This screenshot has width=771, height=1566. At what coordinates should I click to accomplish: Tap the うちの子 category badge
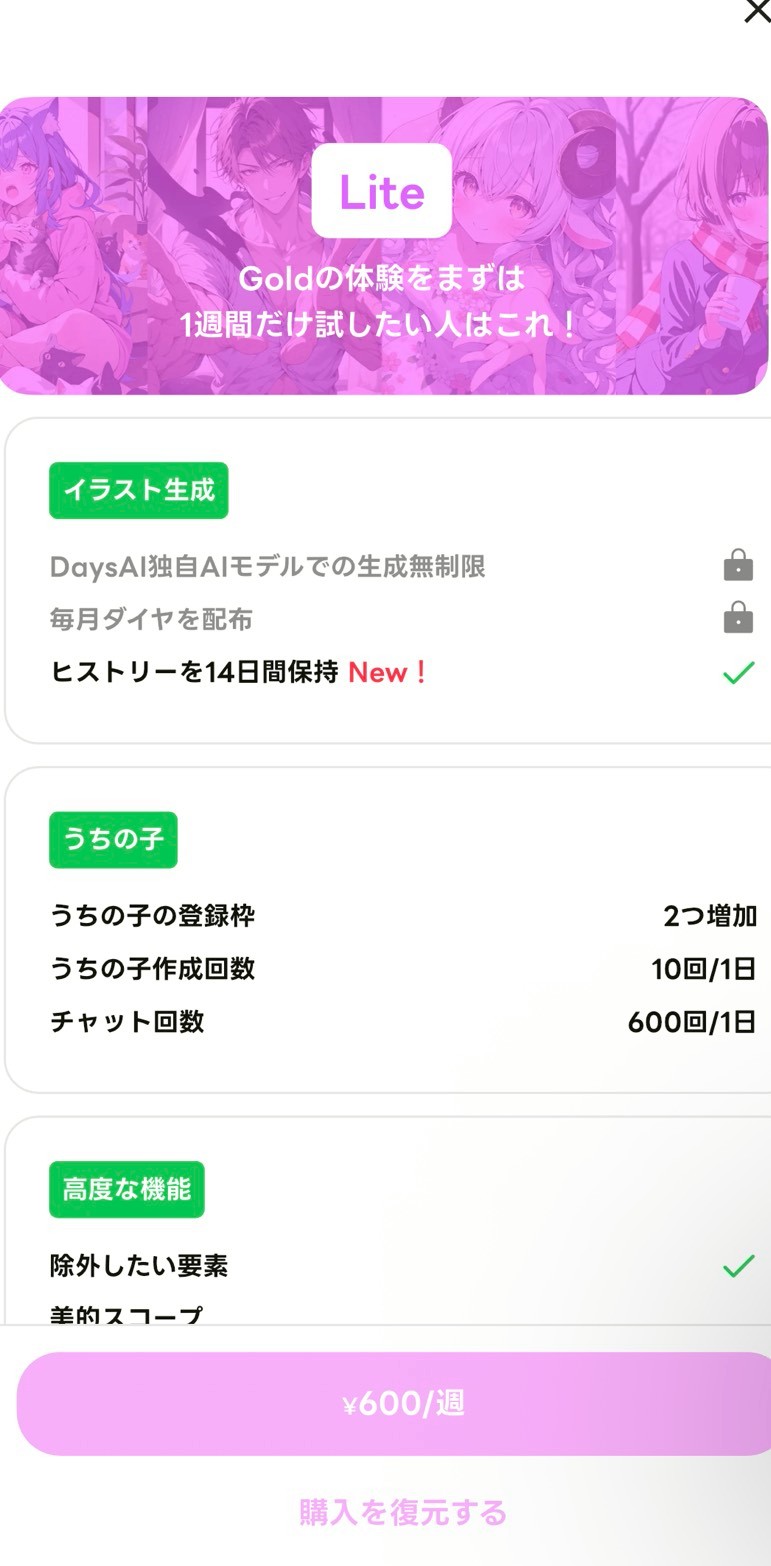point(112,840)
